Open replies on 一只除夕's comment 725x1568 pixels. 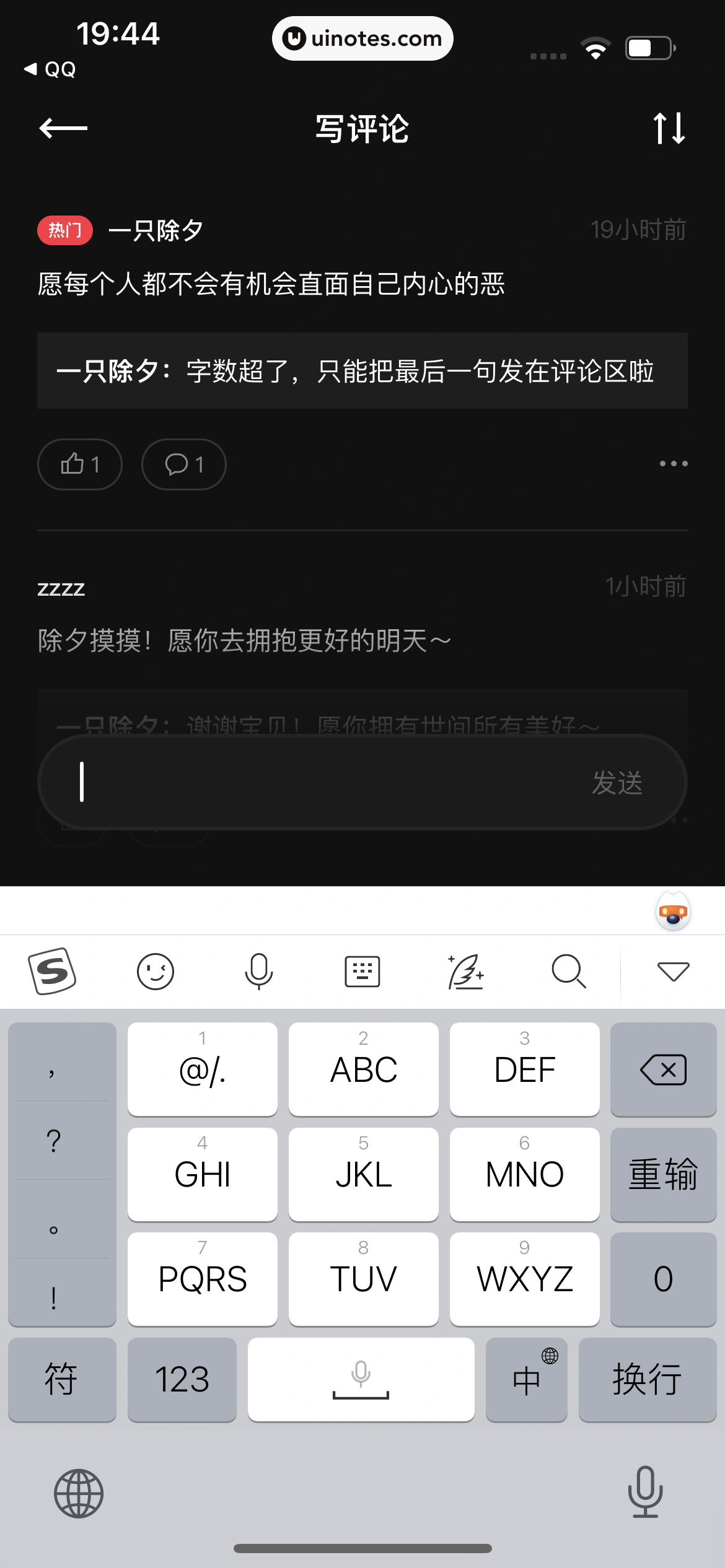(x=183, y=464)
